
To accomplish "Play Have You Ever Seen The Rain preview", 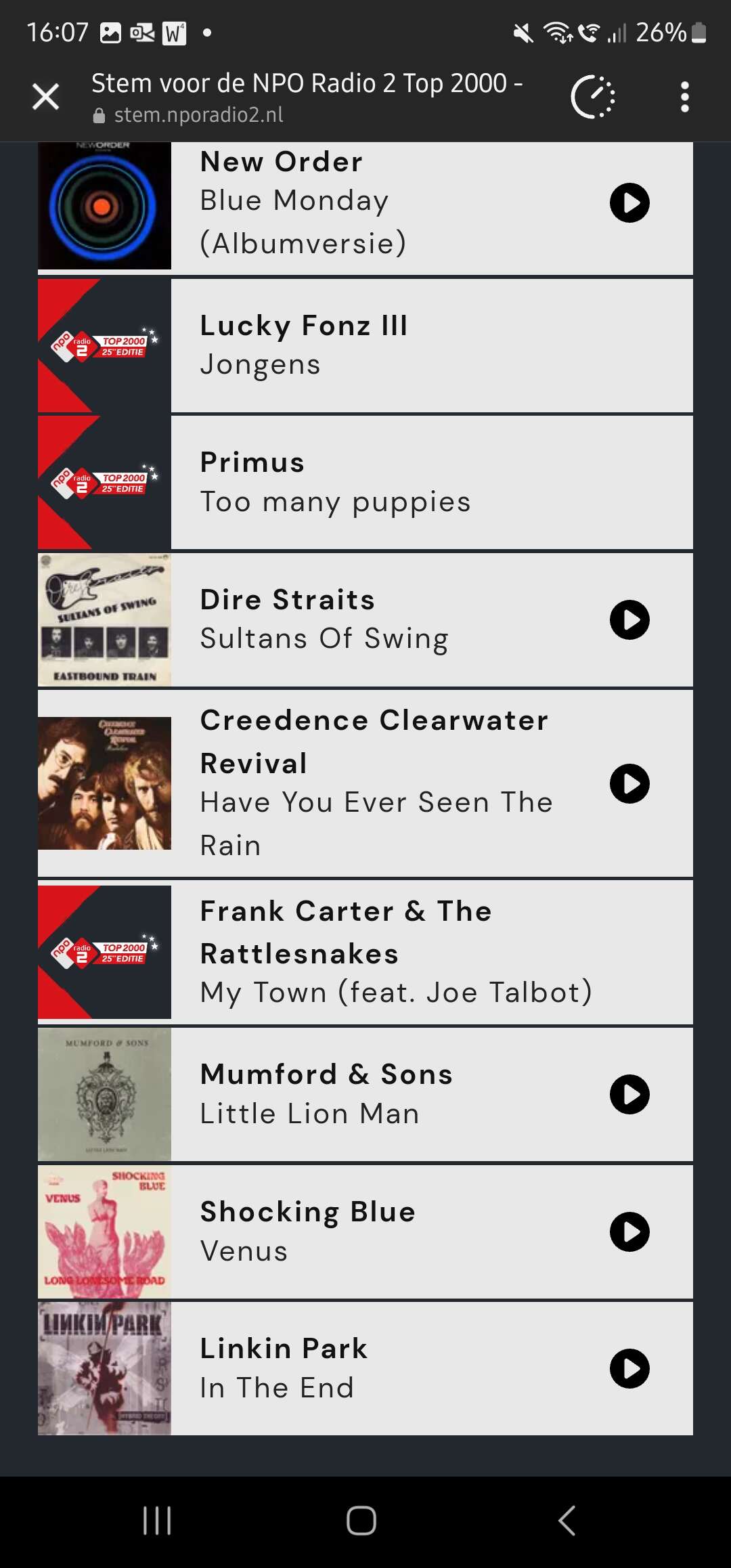I will tap(629, 784).
